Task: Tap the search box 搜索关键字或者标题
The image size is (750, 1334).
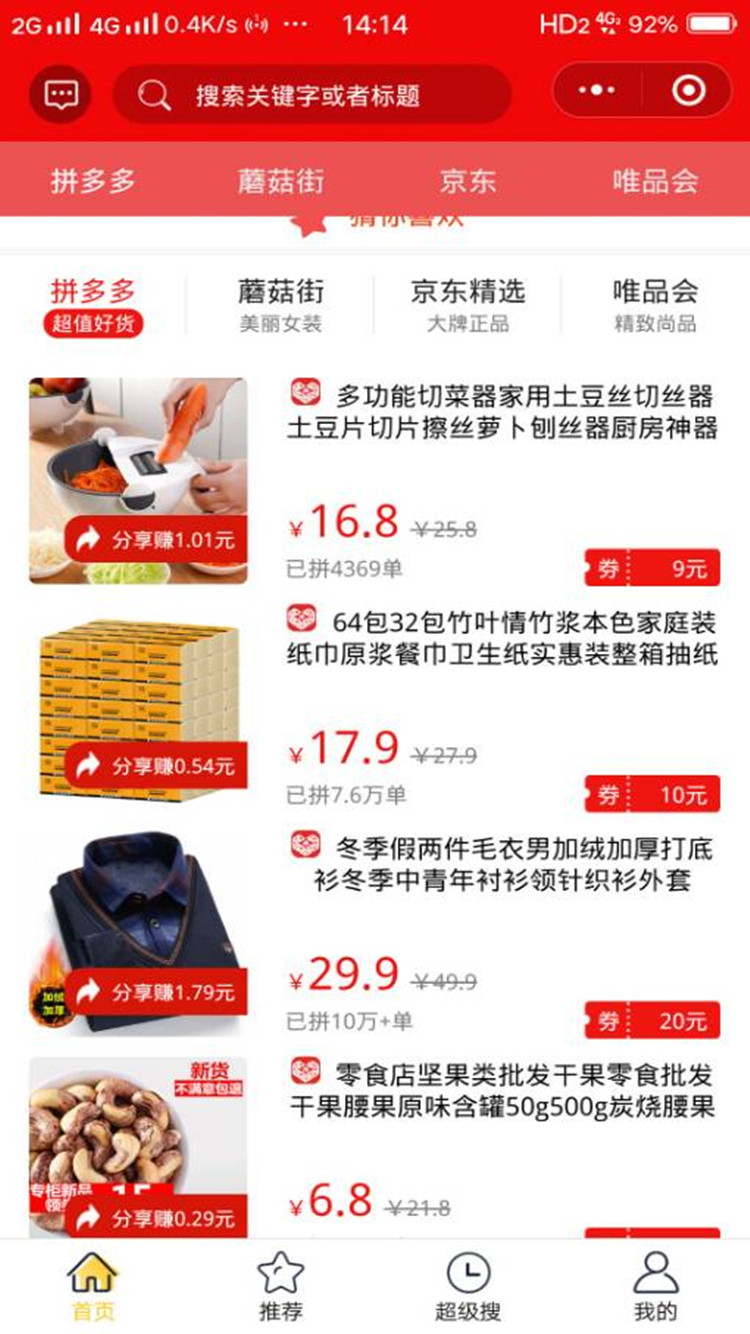Action: 312,95
